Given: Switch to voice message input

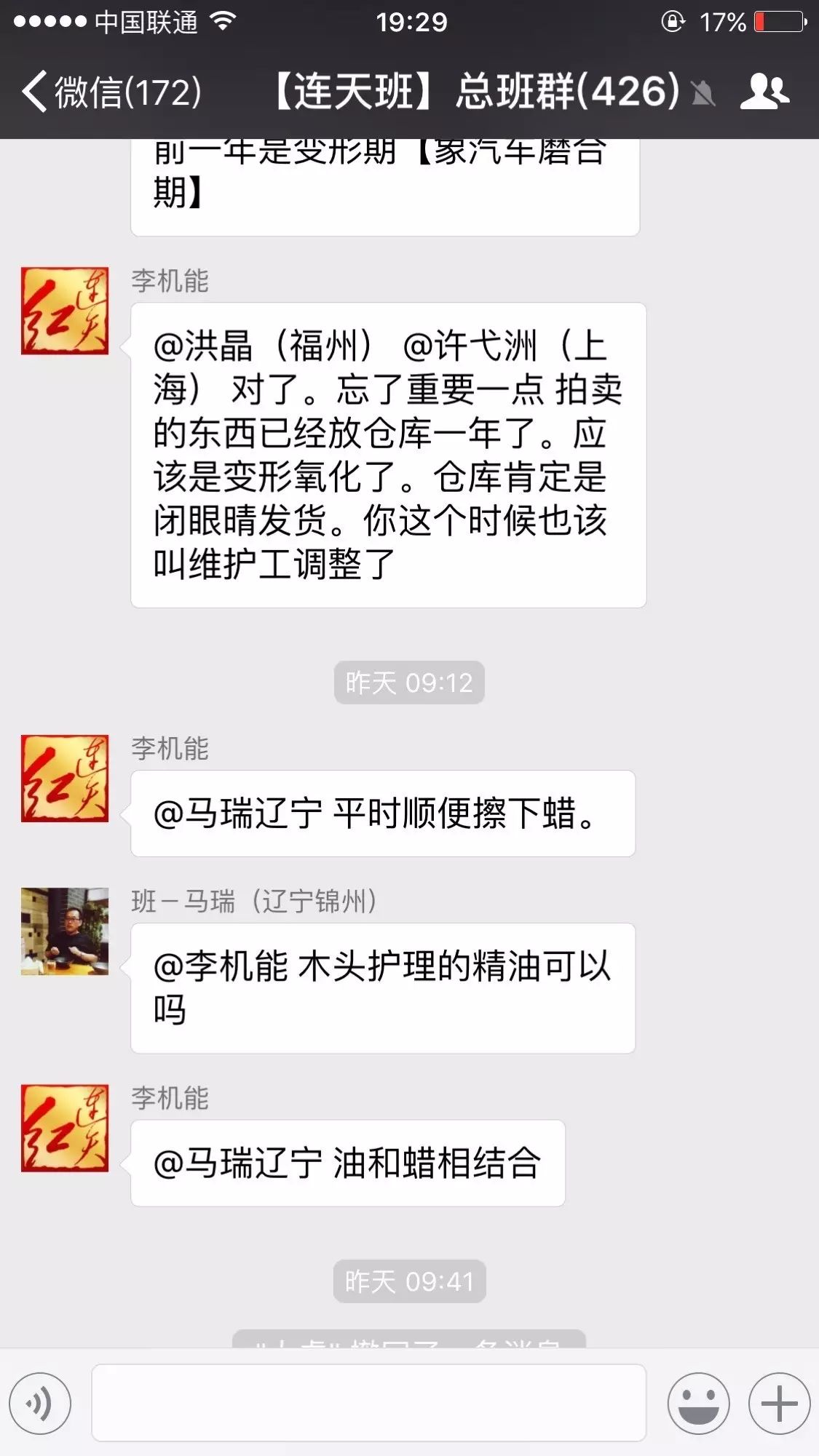Looking at the screenshot, I should [x=40, y=1403].
